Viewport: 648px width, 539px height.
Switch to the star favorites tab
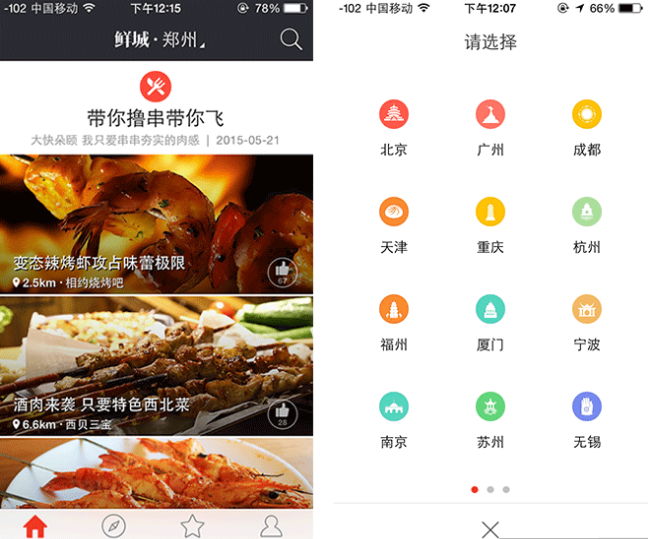(x=192, y=526)
